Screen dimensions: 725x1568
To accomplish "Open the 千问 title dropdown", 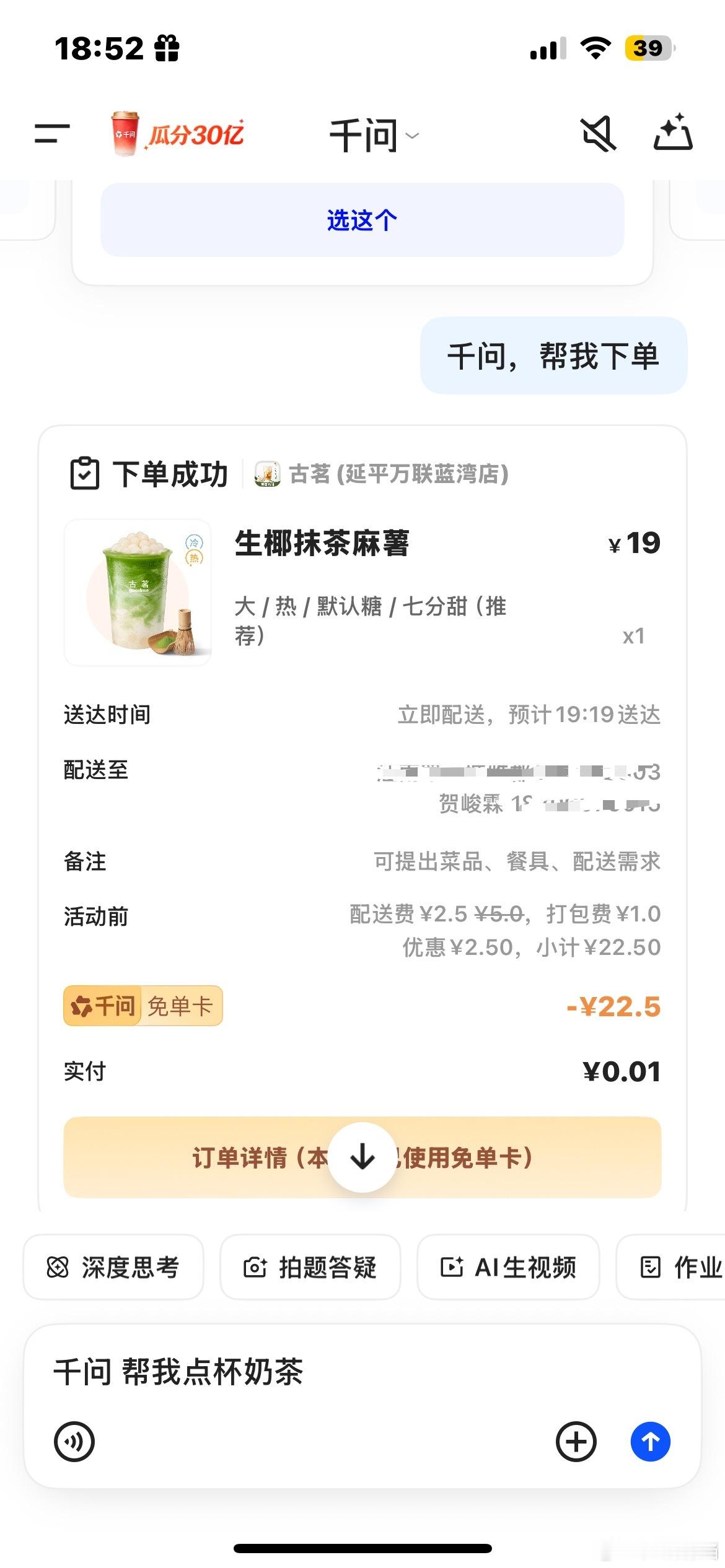I will [x=372, y=135].
